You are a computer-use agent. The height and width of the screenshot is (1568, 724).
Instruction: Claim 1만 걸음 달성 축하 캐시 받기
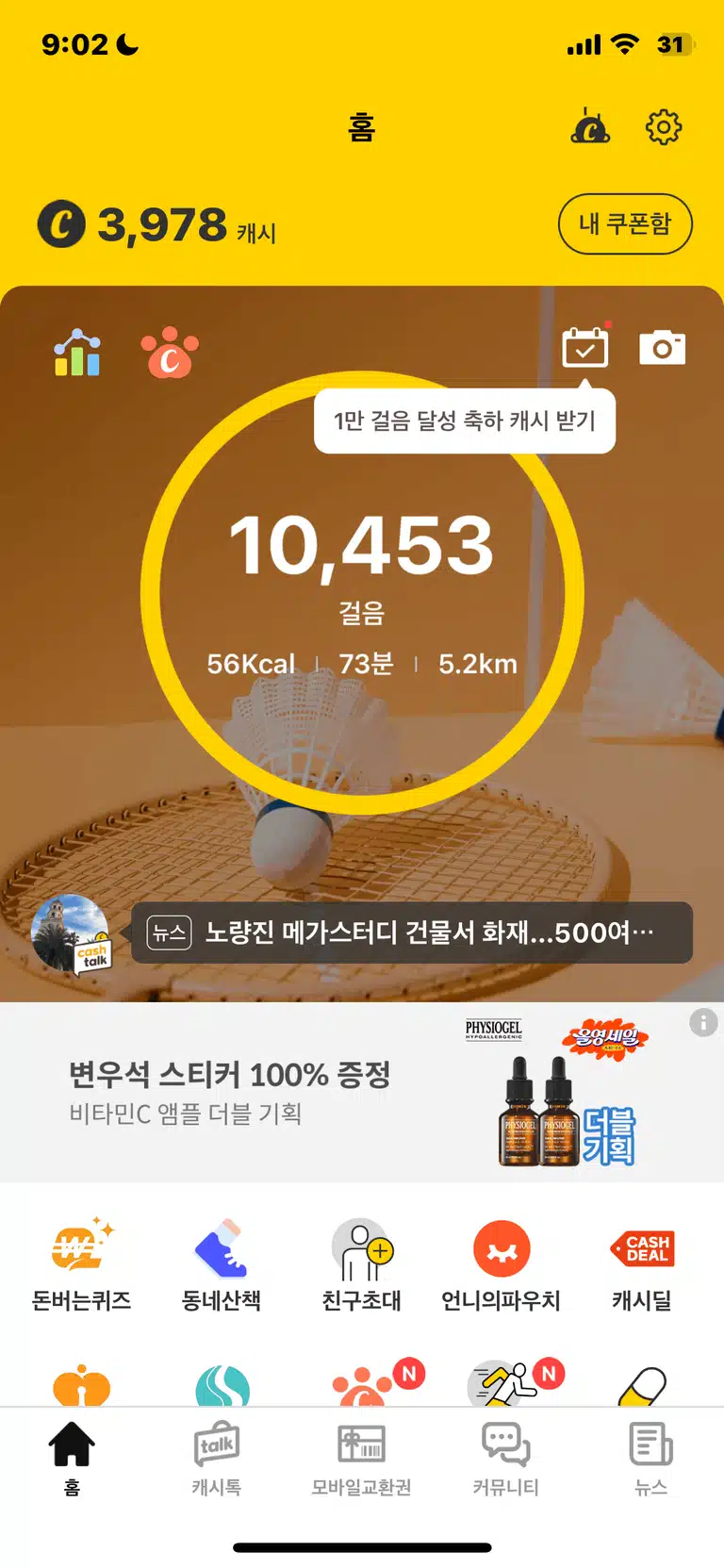pyautogui.click(x=465, y=421)
